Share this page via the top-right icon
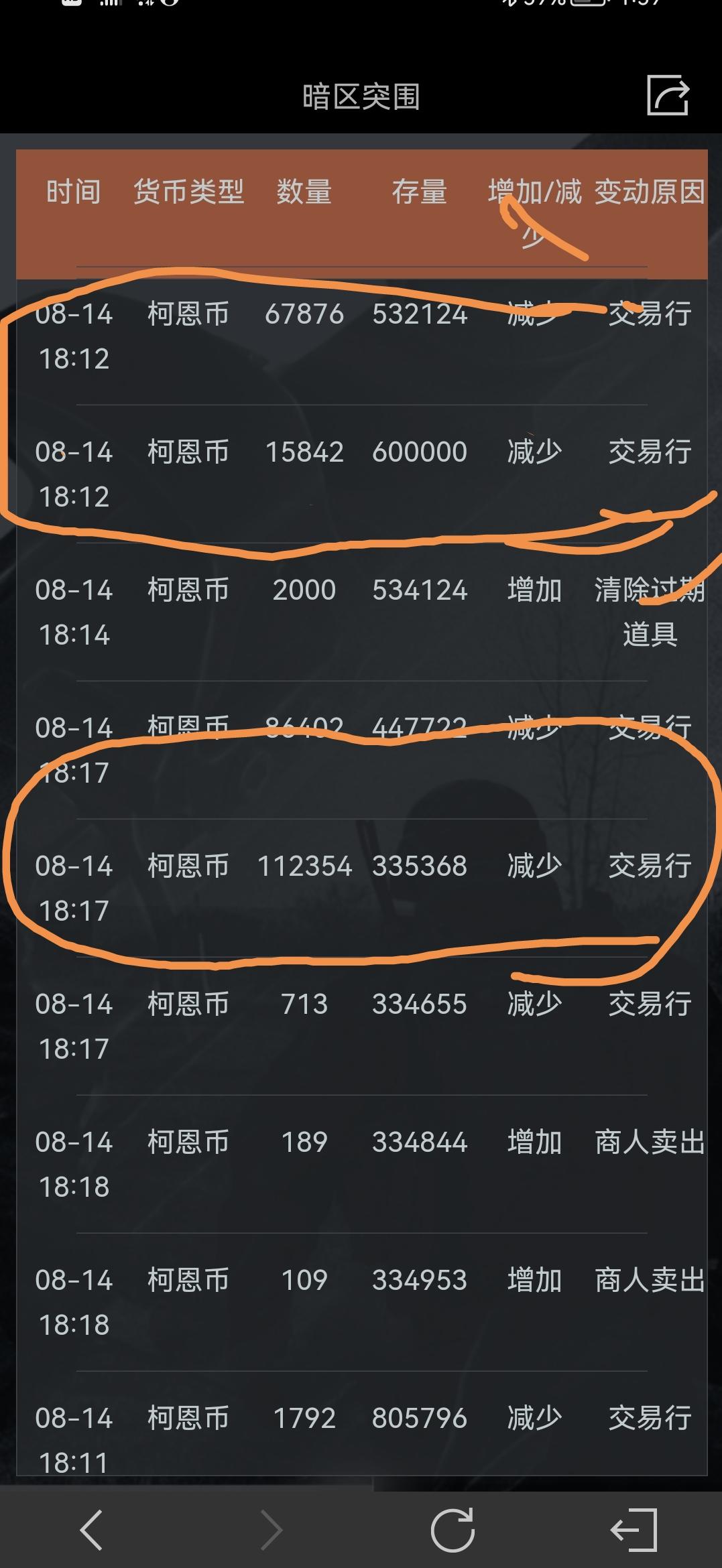This screenshot has width=722, height=1568. [x=668, y=95]
